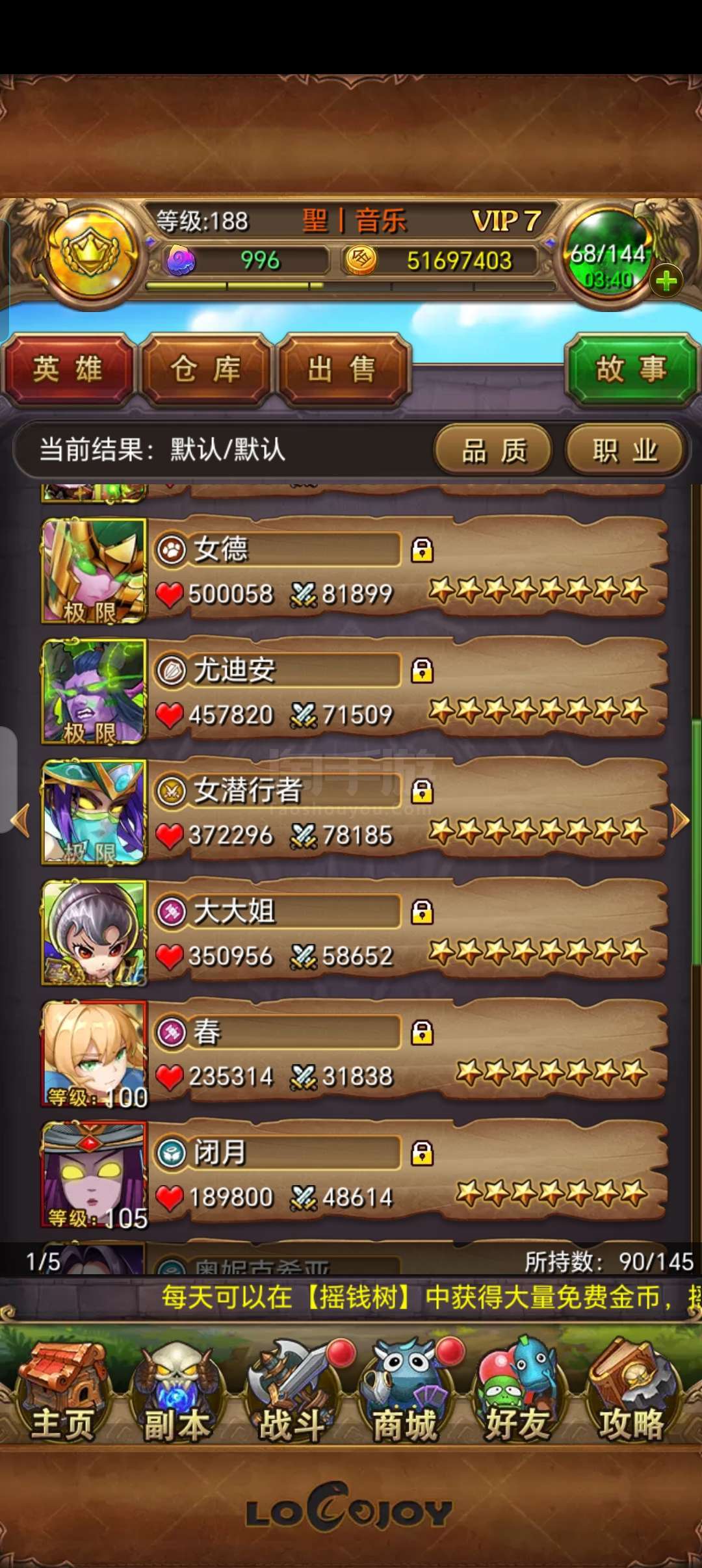Switch to the 英雄 tab

[x=68, y=369]
